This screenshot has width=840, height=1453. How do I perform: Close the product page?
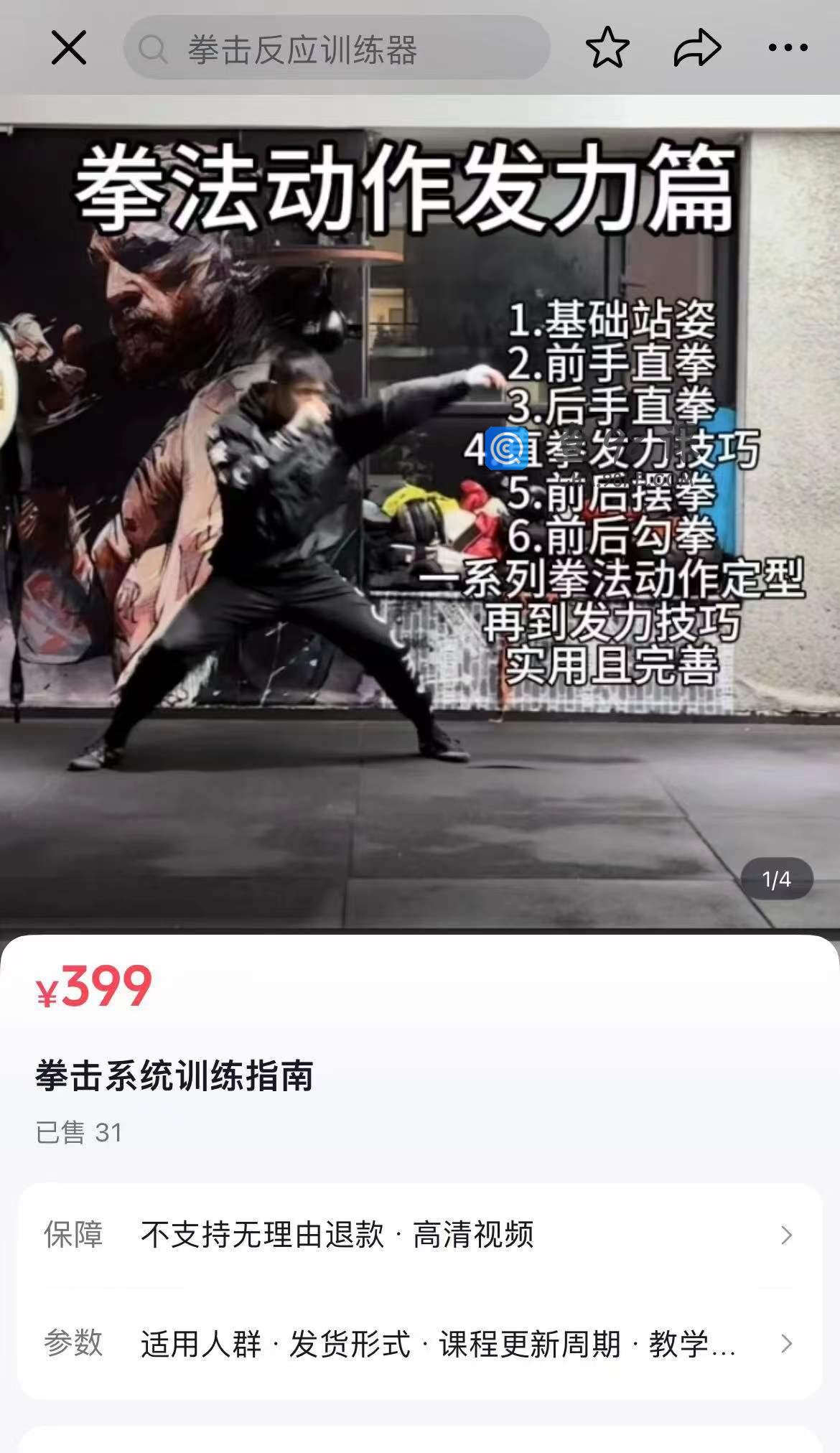68,48
